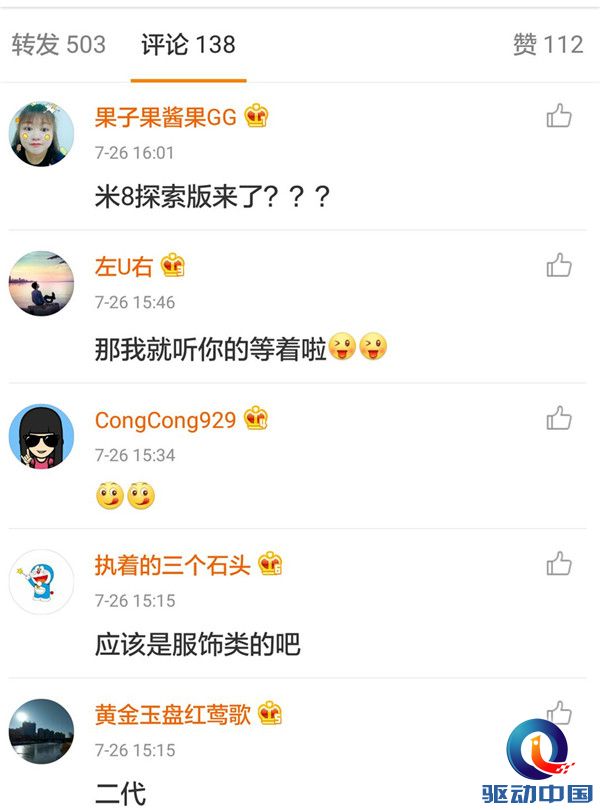
Task: Tap CongCong929's cartoon avatar
Action: click(x=41, y=436)
